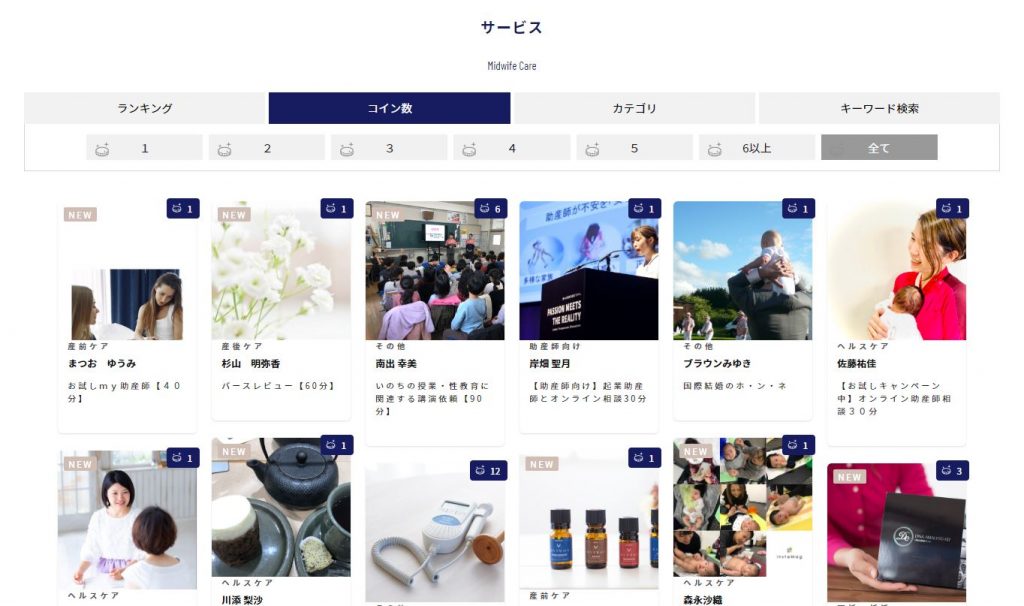Switch to the ランキング tab
Image resolution: width=1024 pixels, height=606 pixels.
click(145, 108)
